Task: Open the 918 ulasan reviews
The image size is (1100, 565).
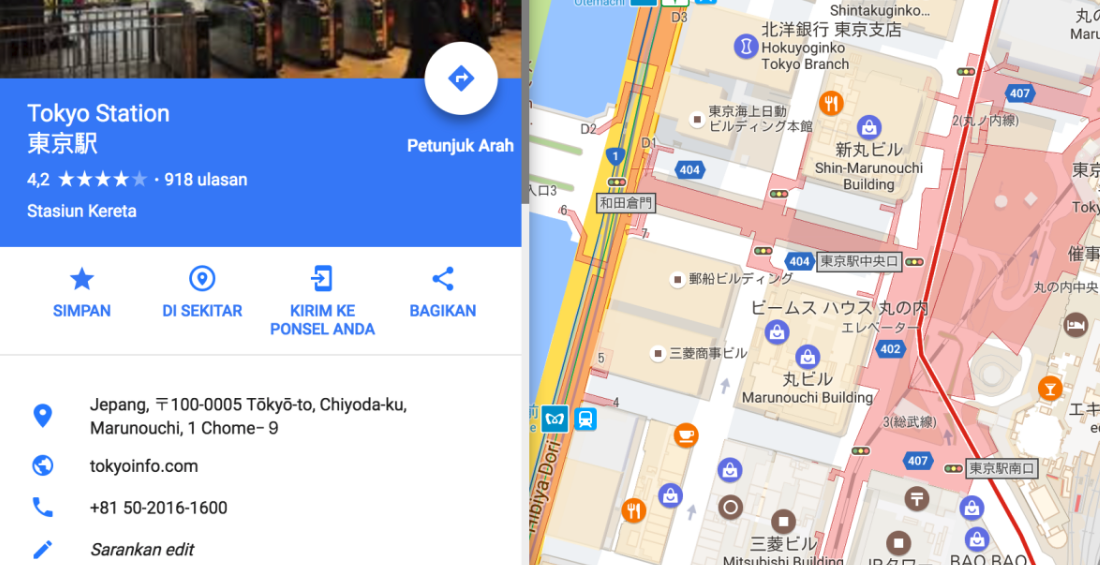Action: [205, 180]
